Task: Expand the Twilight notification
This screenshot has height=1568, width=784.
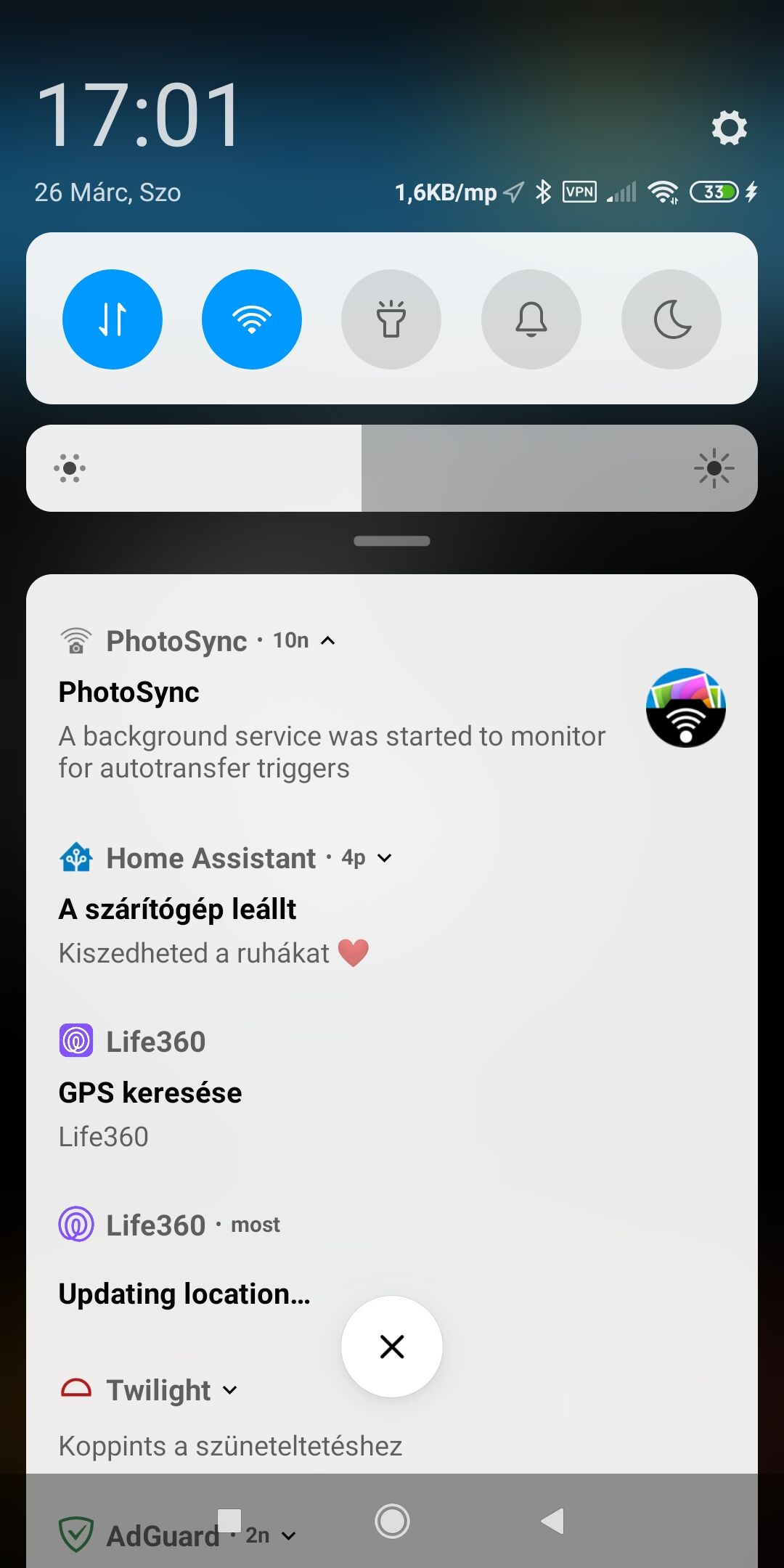Action: click(x=230, y=1390)
